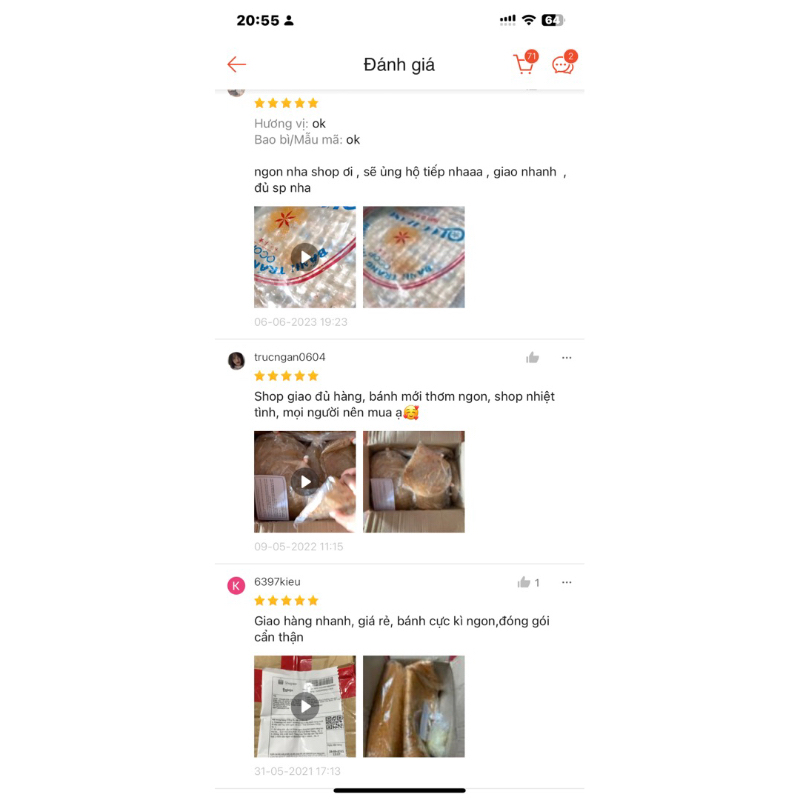
Task: Open the chat messages icon
Action: [x=563, y=65]
